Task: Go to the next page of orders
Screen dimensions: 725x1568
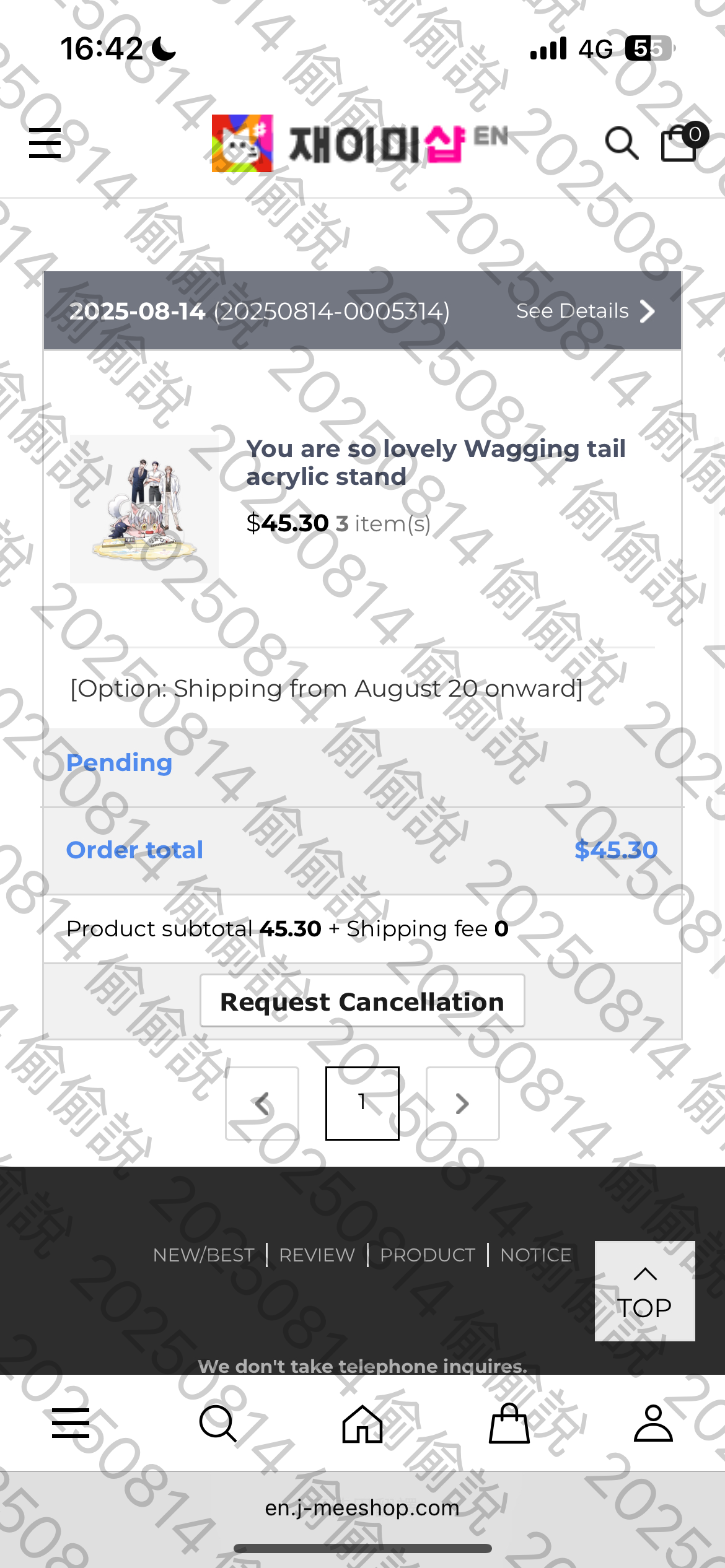Action: (x=462, y=1103)
